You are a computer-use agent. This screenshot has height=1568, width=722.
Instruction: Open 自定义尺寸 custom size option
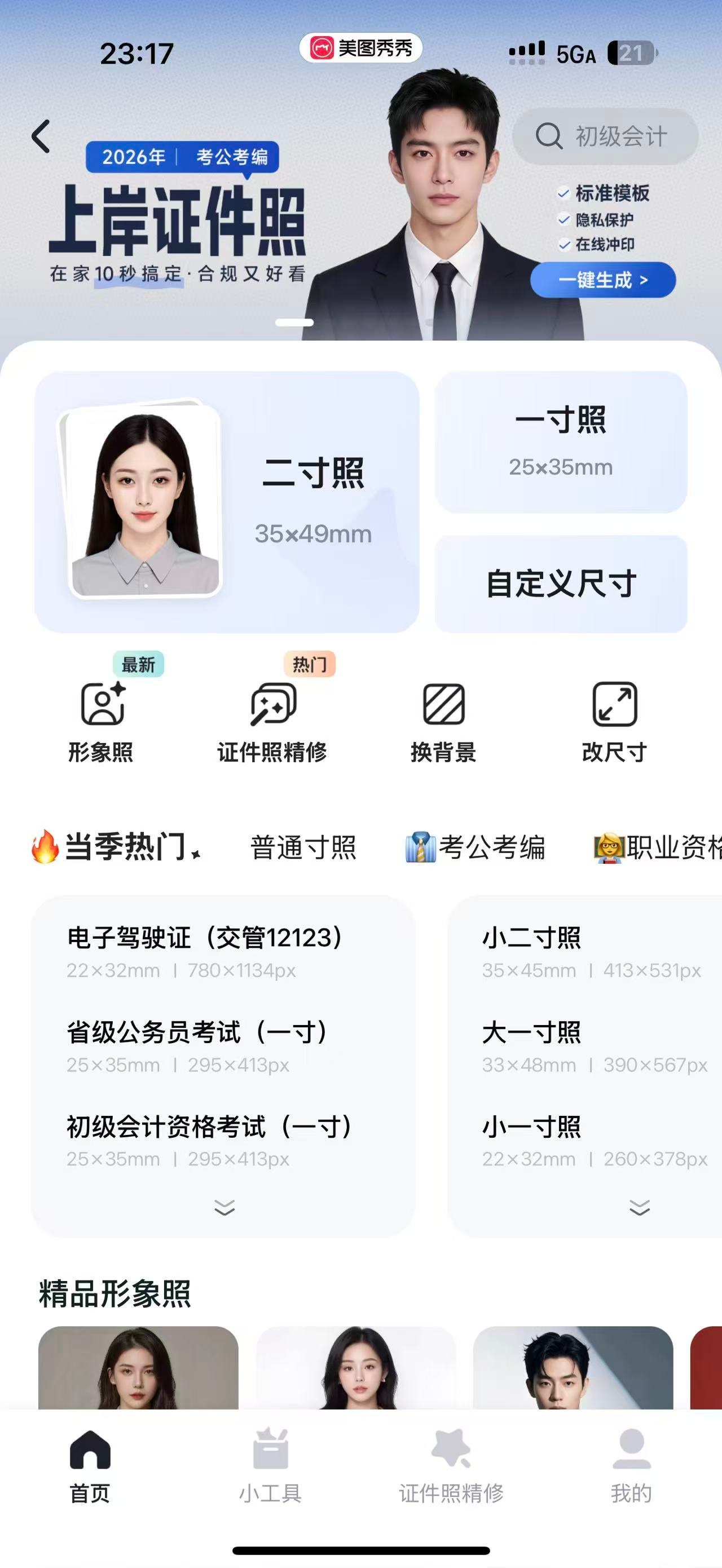[561, 584]
